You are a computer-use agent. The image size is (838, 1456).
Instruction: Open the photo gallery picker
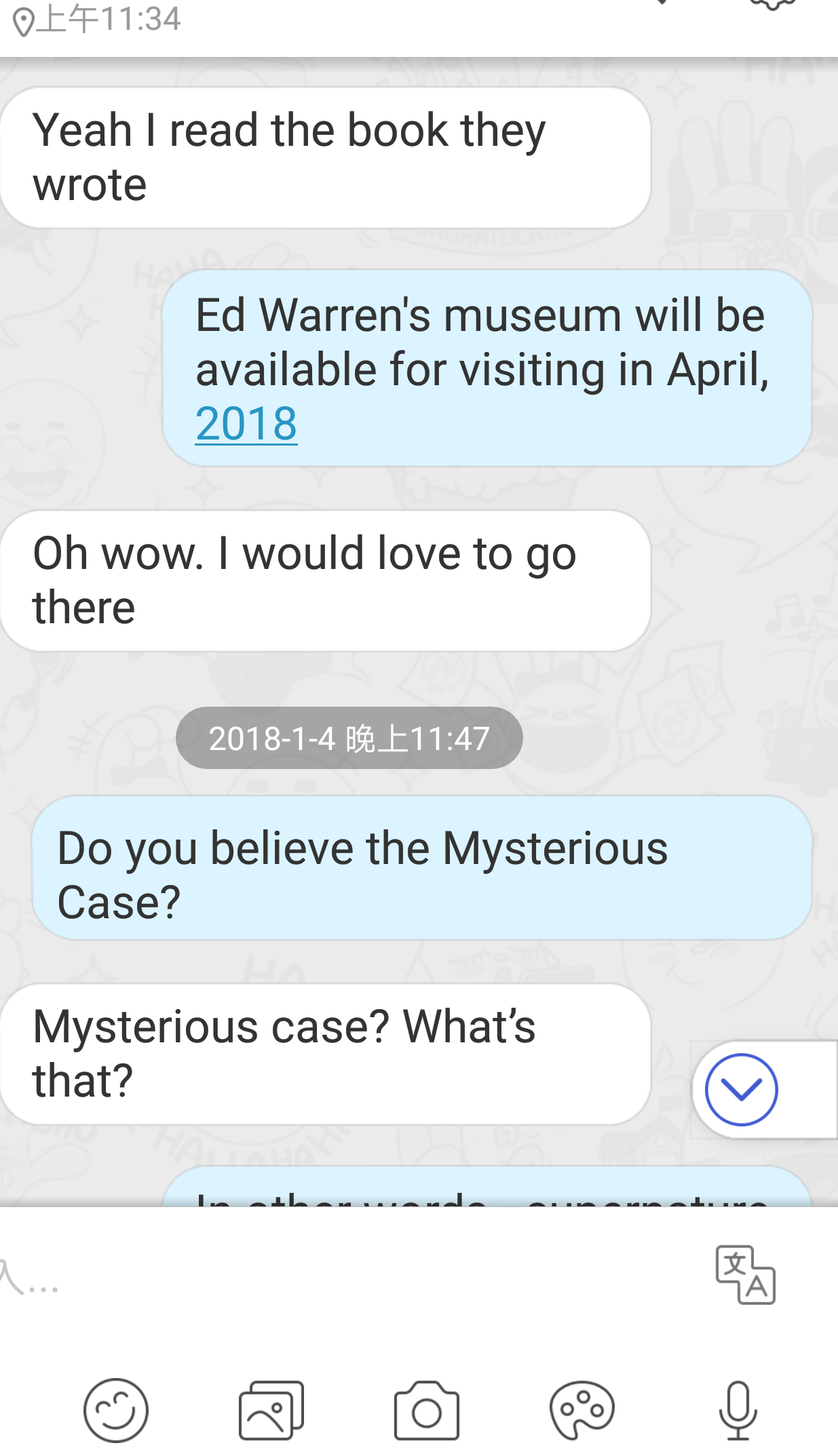click(x=271, y=1411)
